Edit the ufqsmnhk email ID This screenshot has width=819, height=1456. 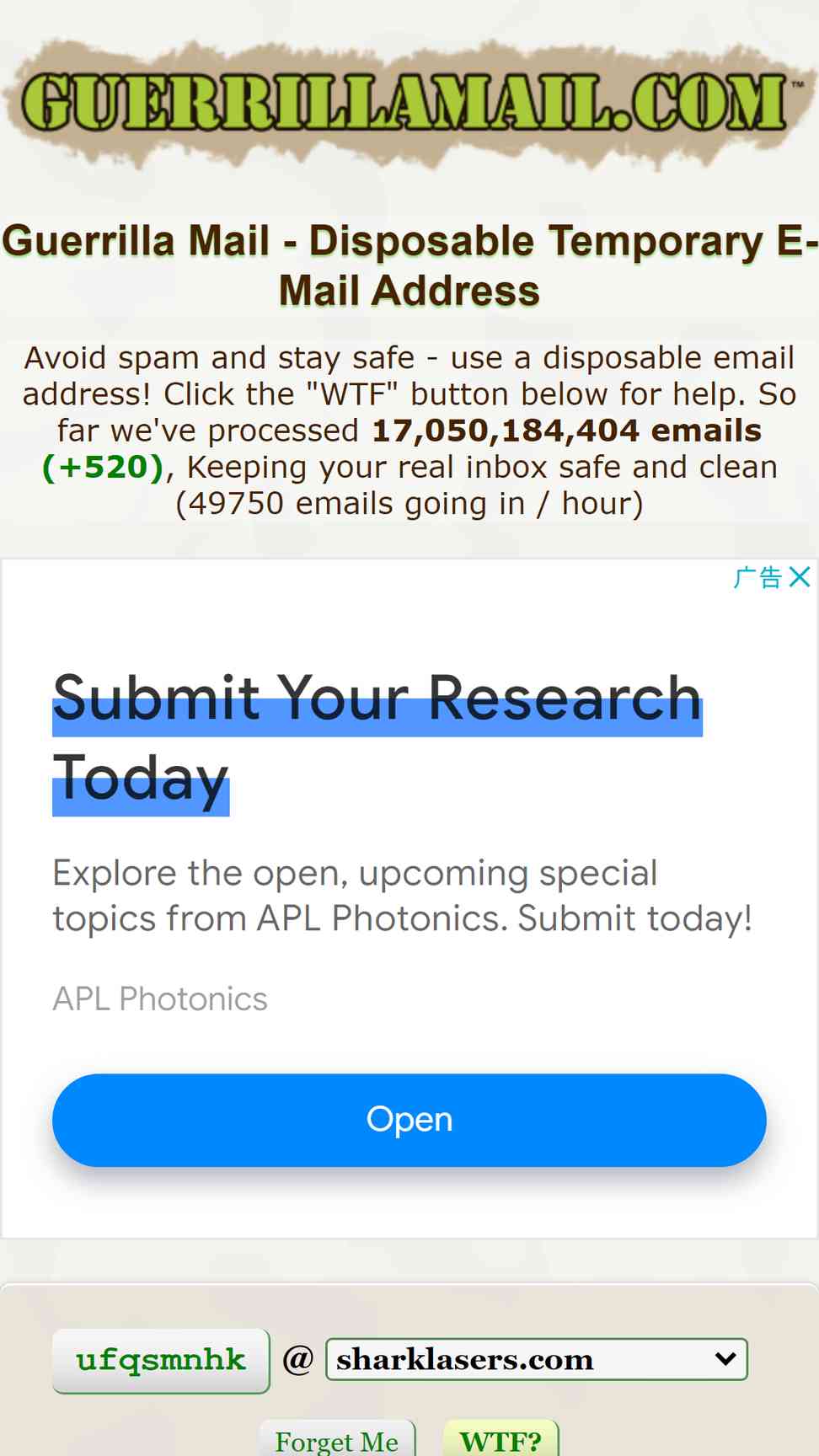pyautogui.click(x=161, y=1360)
